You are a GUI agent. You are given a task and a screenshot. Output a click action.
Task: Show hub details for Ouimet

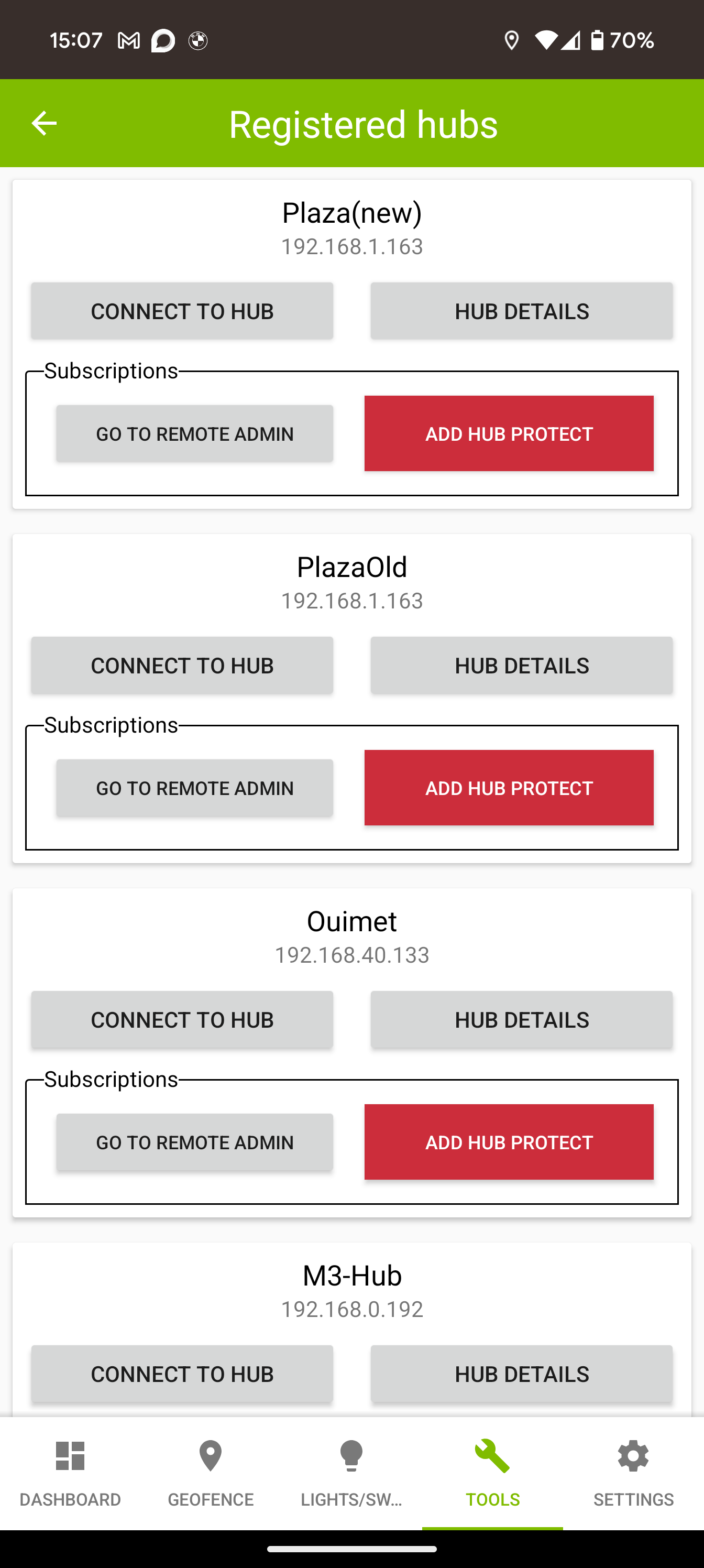pos(522,1019)
